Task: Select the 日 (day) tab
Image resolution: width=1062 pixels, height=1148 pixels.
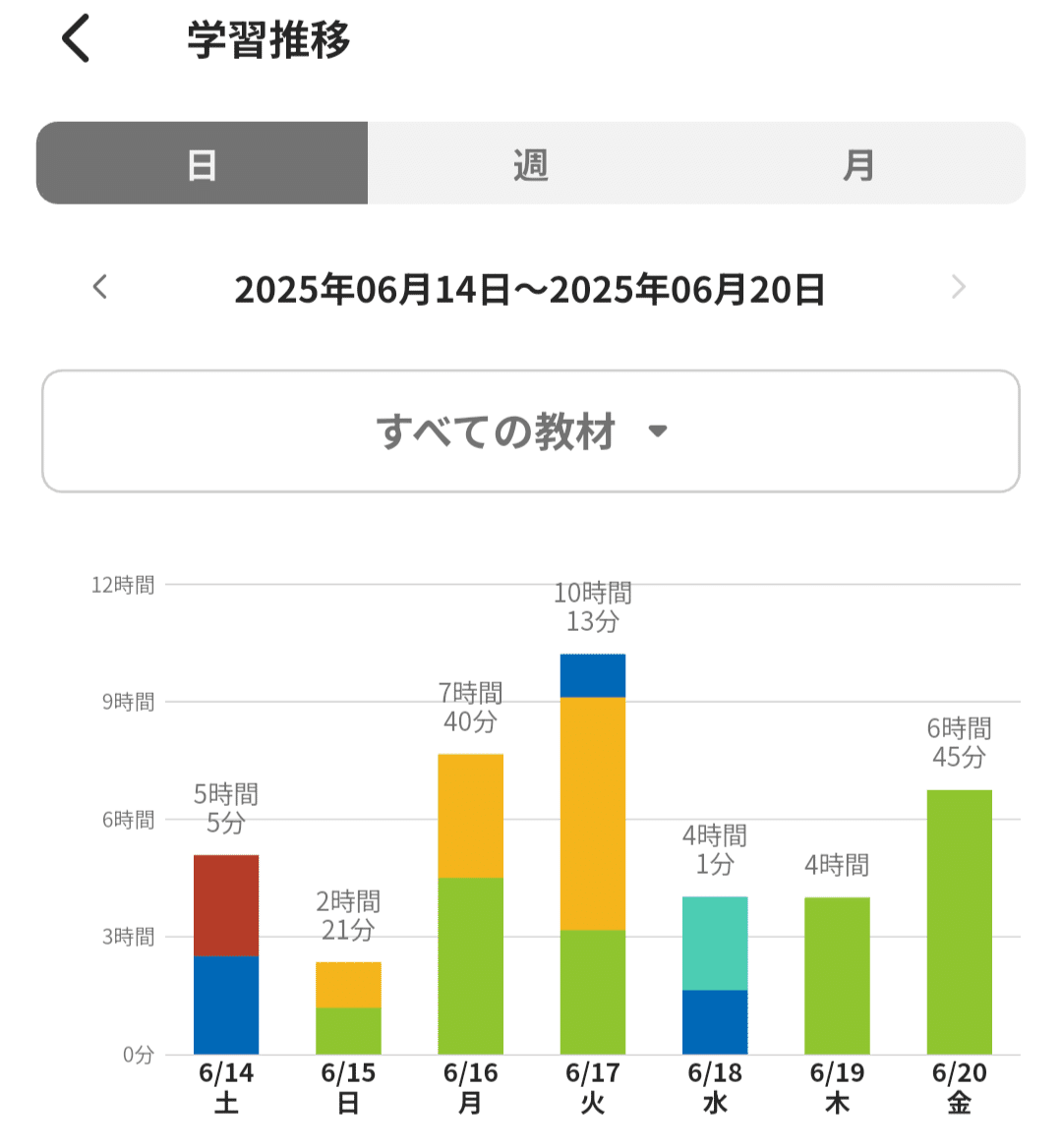Action: [x=201, y=163]
